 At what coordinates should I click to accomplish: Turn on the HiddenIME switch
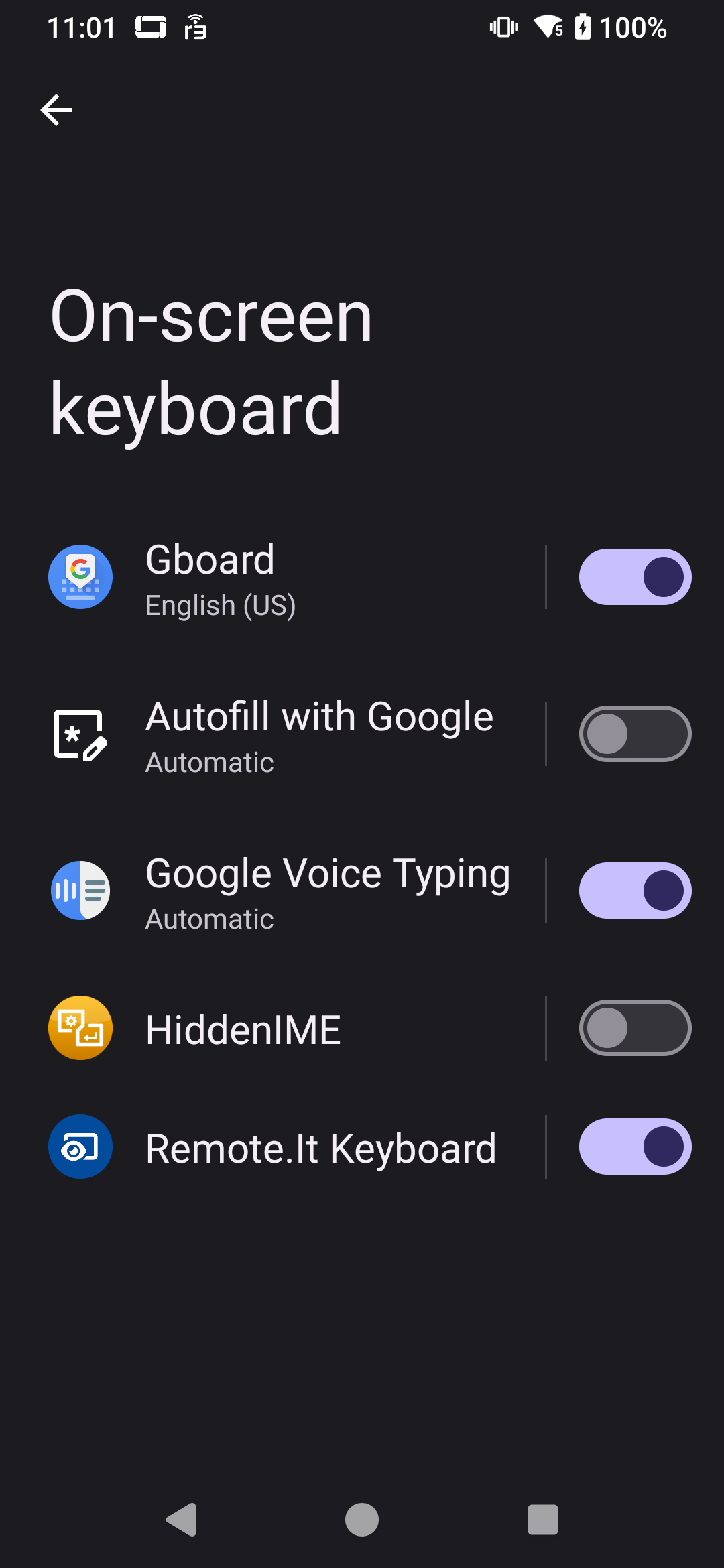click(635, 1029)
